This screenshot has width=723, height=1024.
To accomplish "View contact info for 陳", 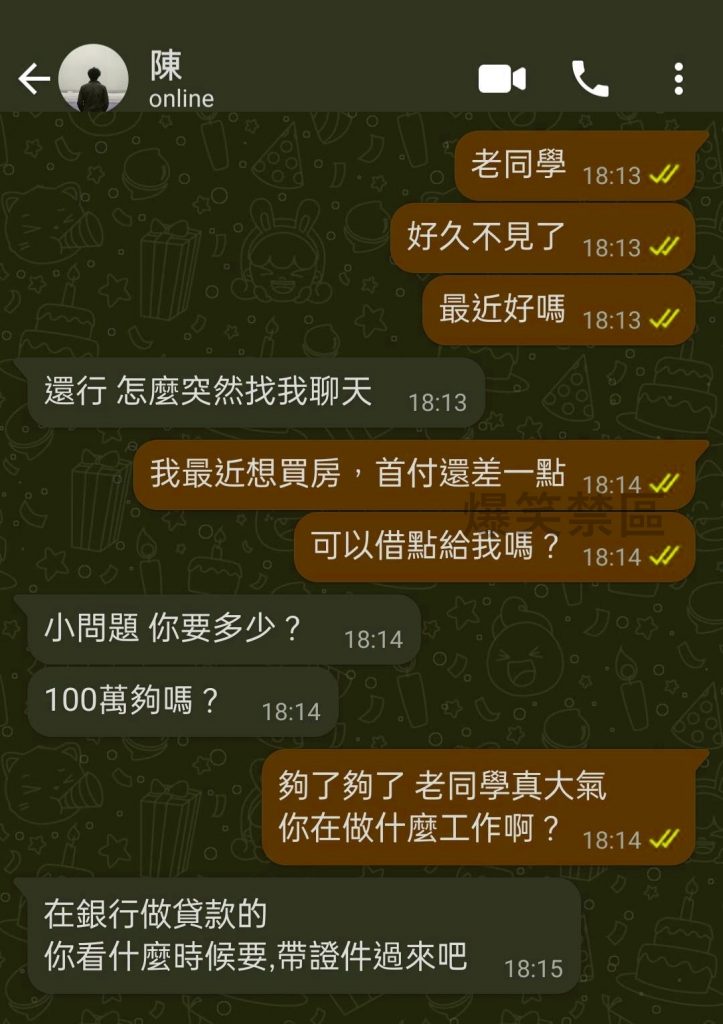I will tap(181, 80).
